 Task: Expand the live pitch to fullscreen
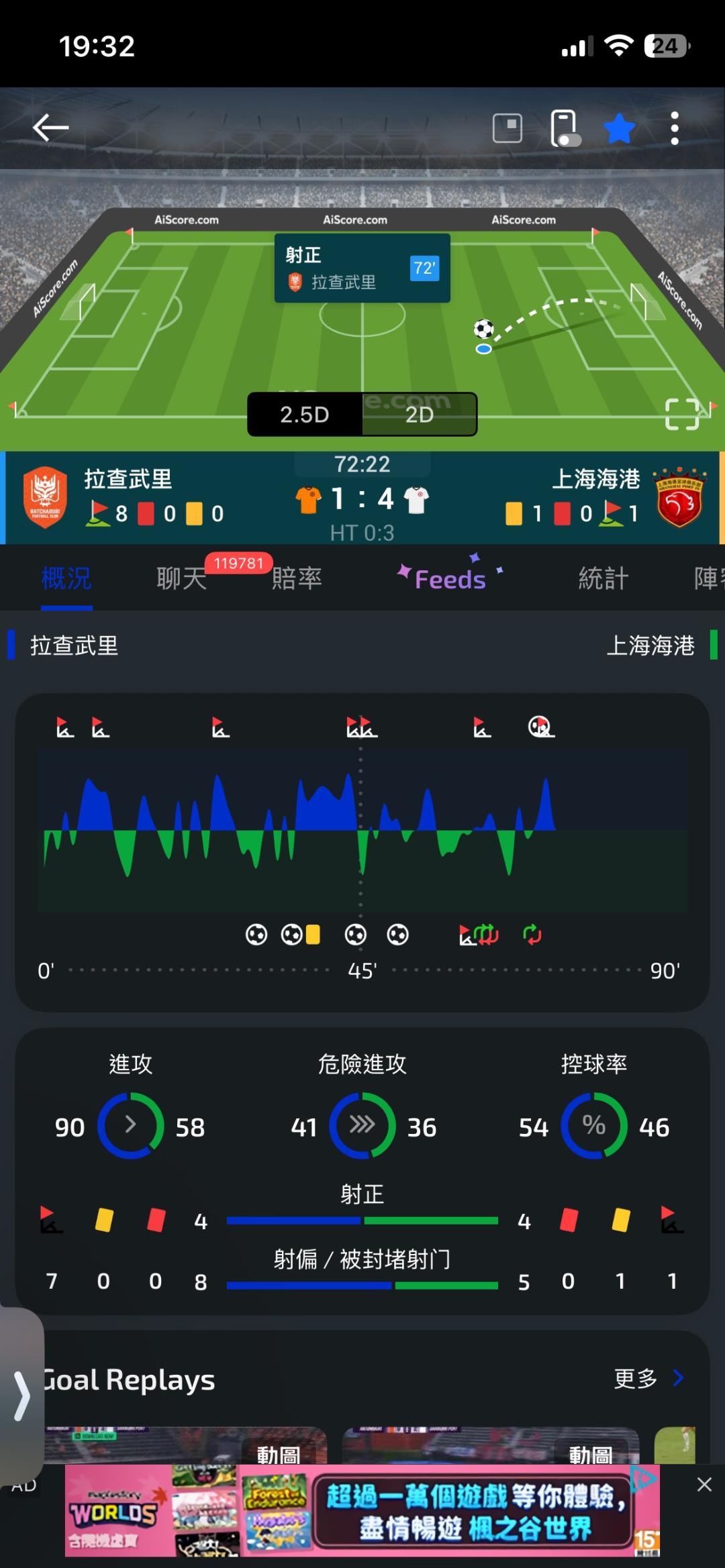click(x=682, y=413)
